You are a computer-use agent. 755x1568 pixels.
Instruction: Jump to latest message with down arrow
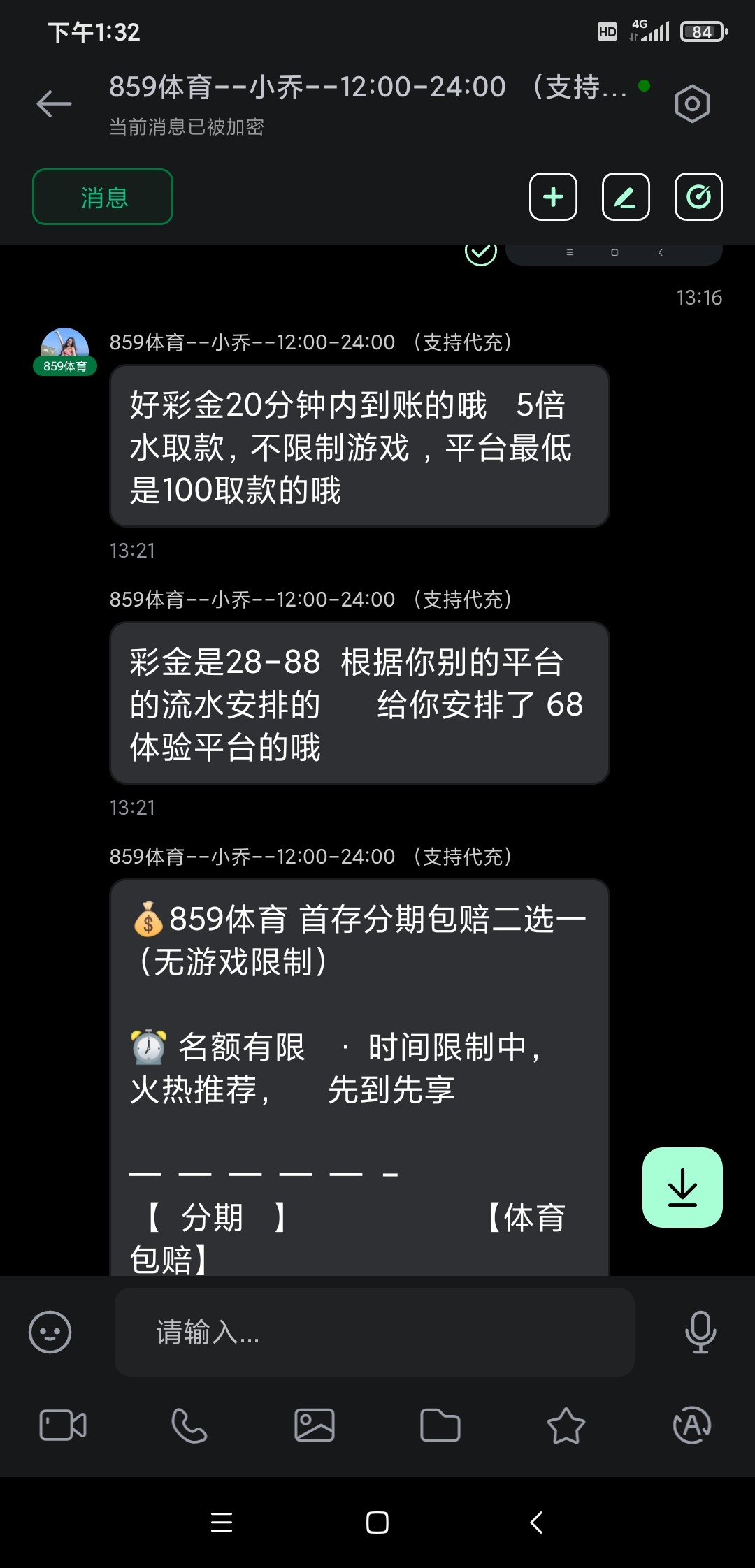[x=682, y=1187]
